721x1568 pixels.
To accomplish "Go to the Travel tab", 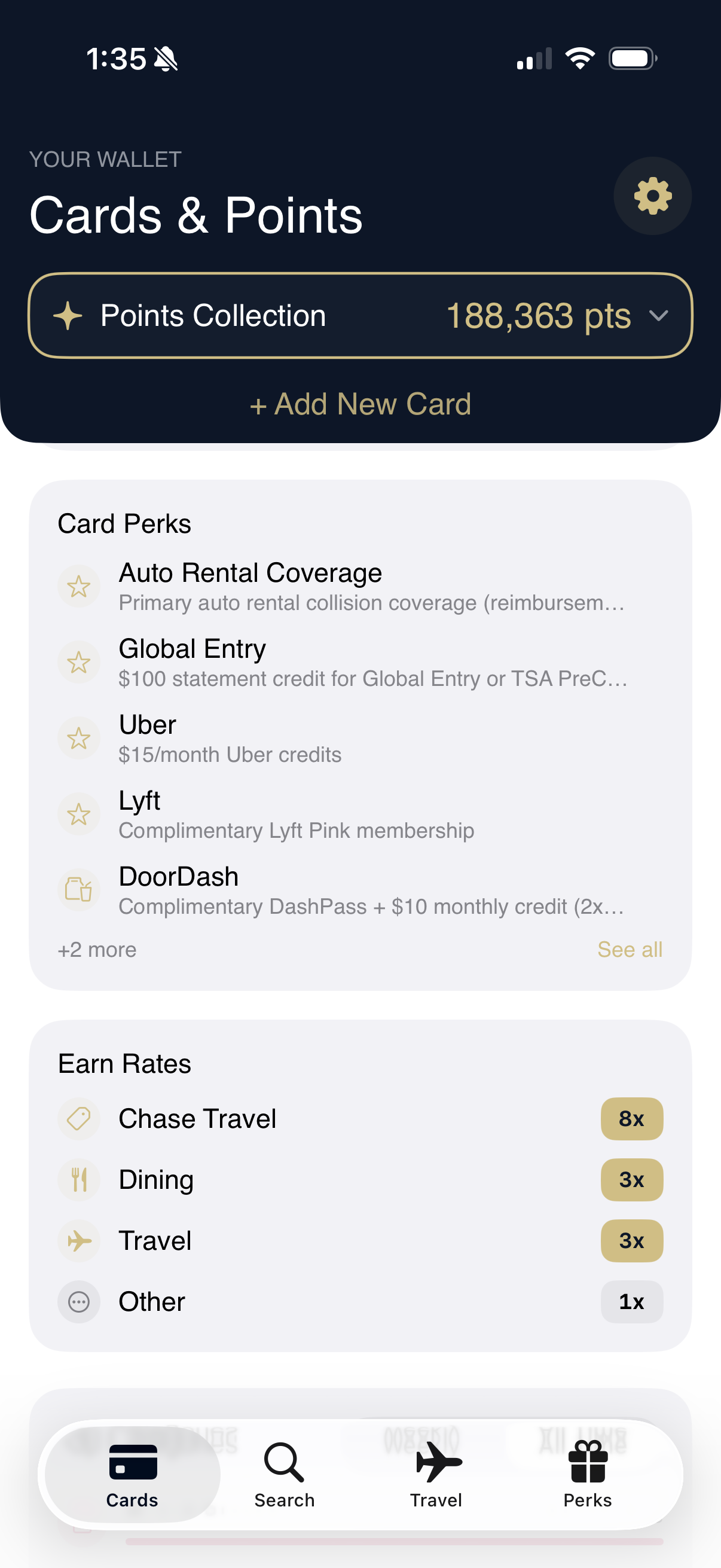I will tap(436, 1474).
